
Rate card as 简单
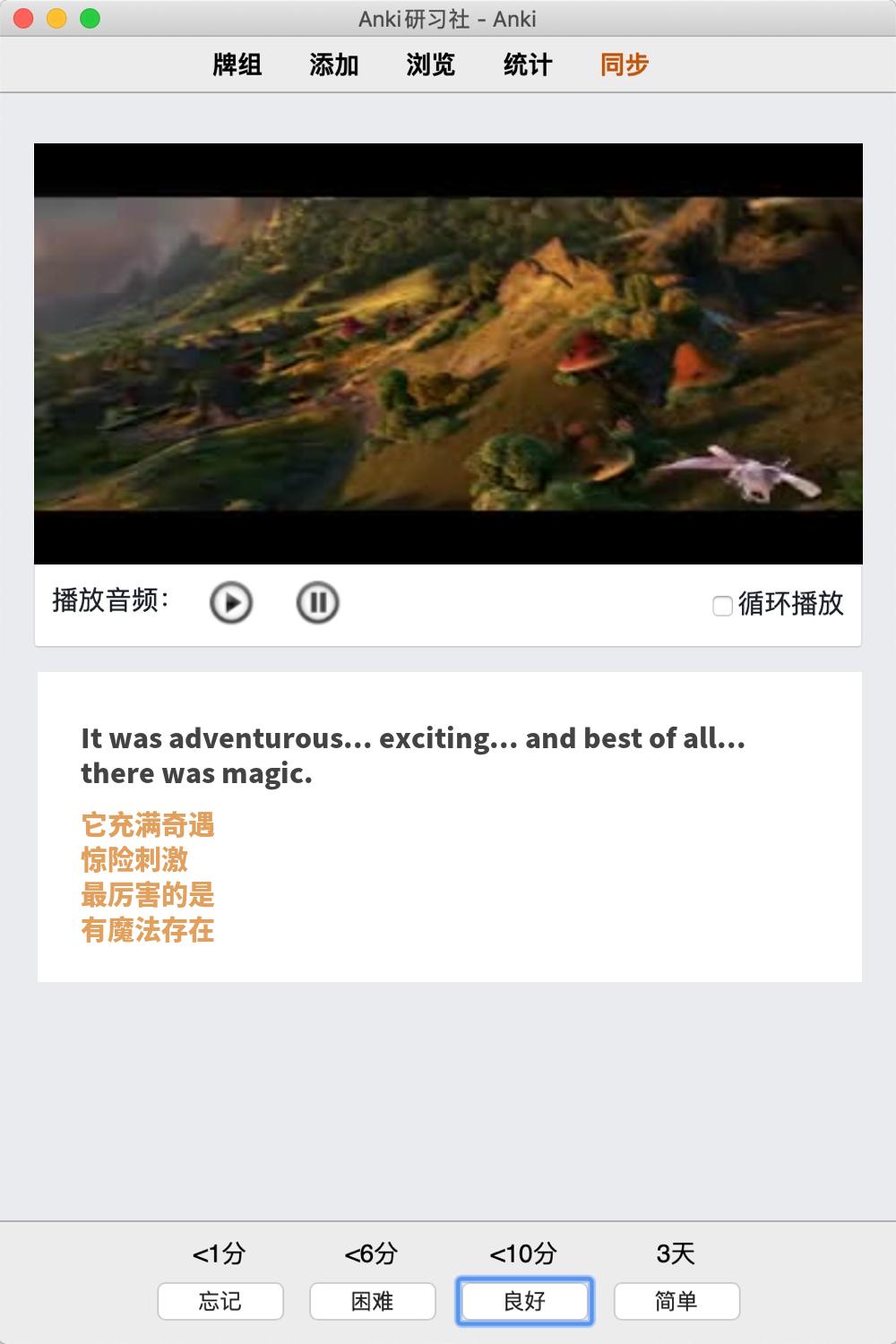point(676,1301)
